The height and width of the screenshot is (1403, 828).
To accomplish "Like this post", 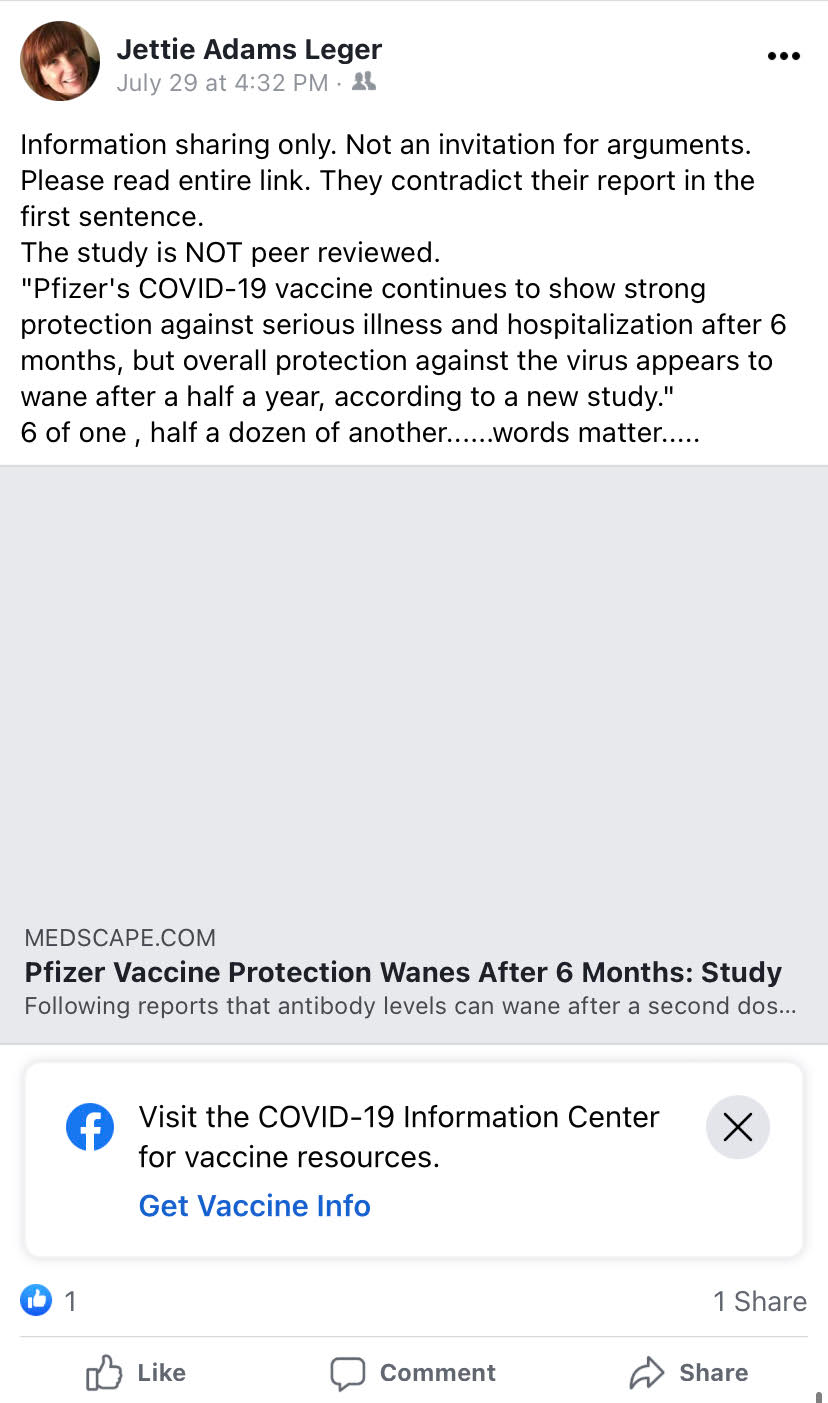I will pos(136,1373).
